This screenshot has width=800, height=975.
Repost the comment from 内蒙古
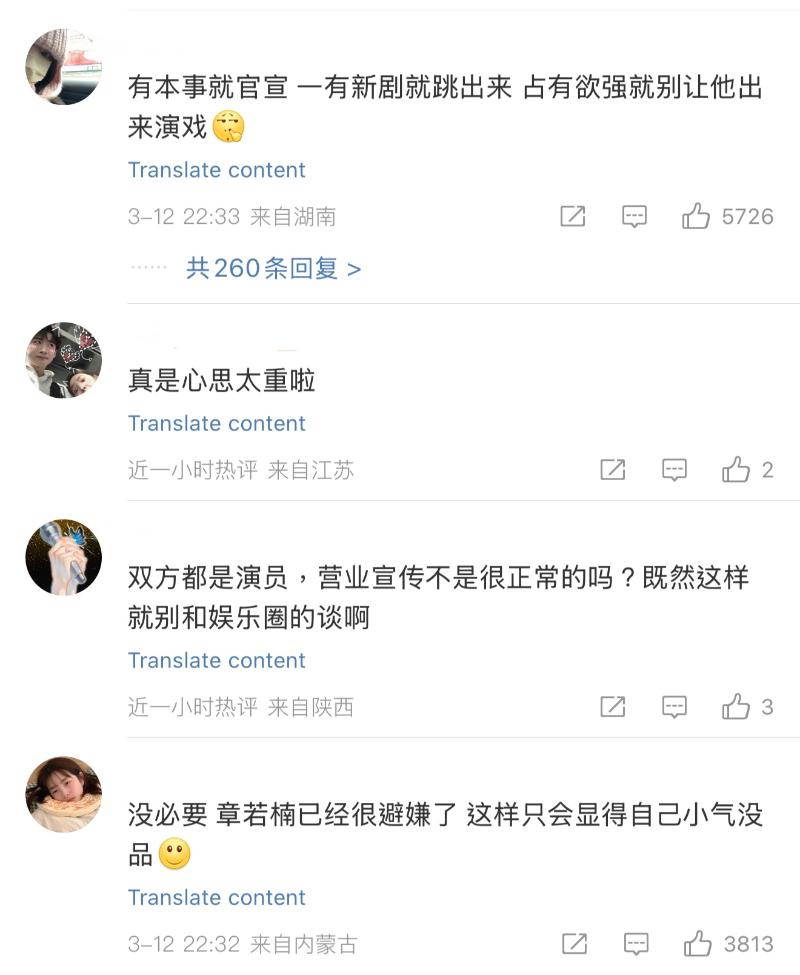(574, 943)
